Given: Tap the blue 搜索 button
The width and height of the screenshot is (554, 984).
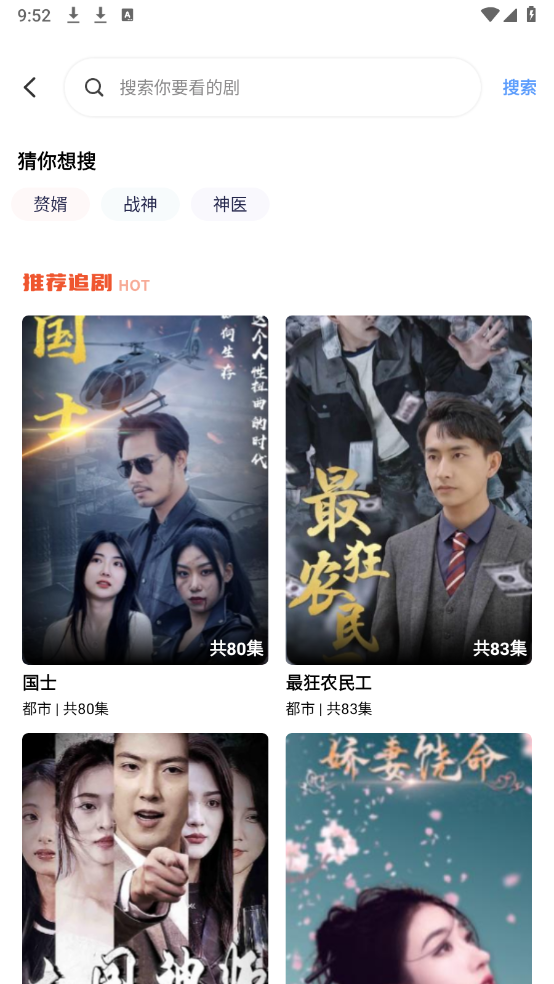Looking at the screenshot, I should [519, 87].
